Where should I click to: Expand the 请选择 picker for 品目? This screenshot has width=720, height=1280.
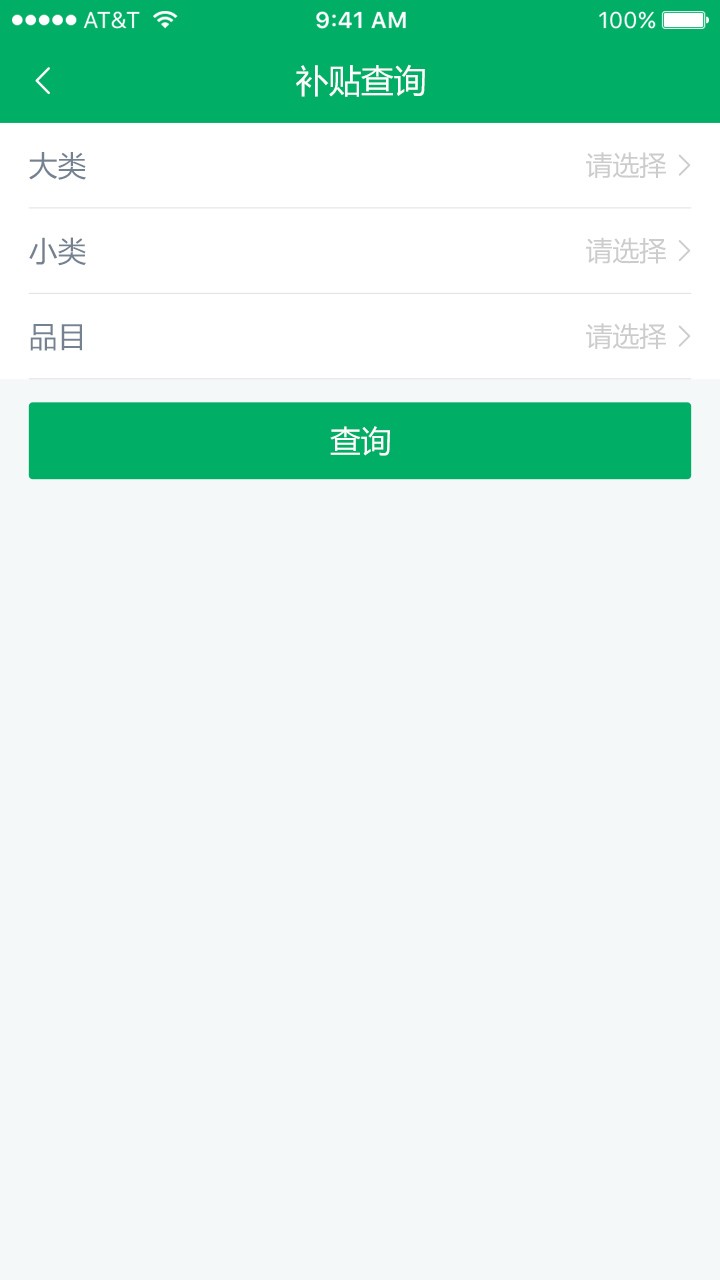626,337
